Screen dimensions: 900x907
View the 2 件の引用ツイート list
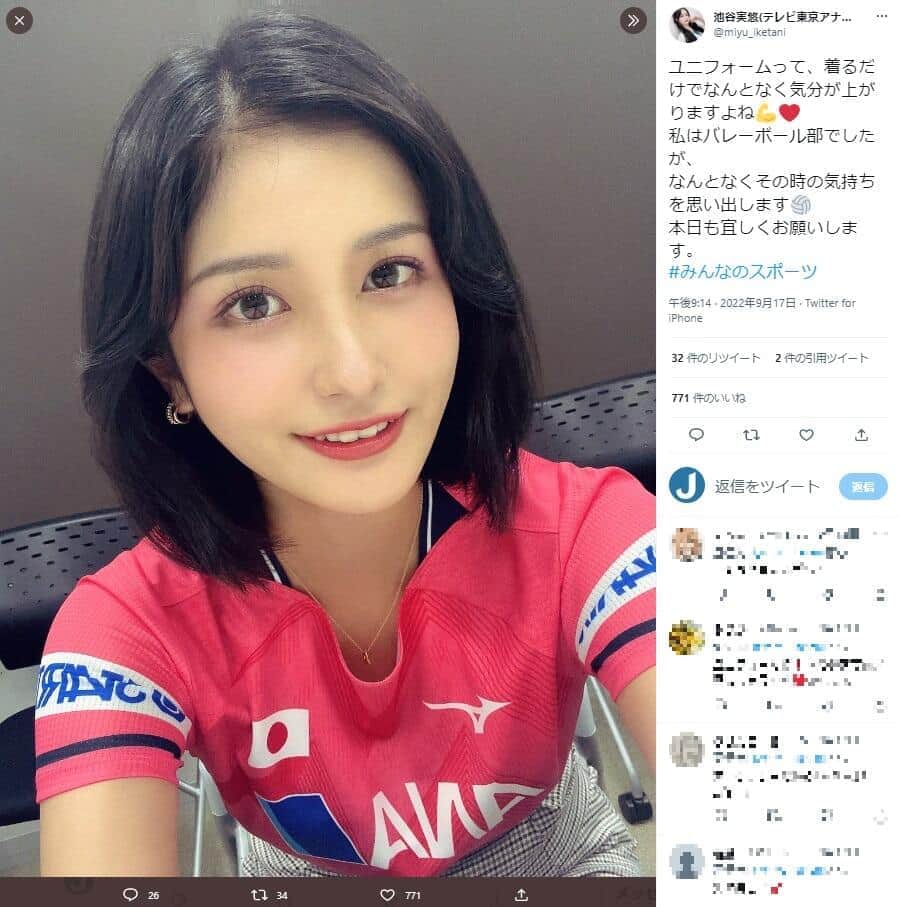coord(821,357)
